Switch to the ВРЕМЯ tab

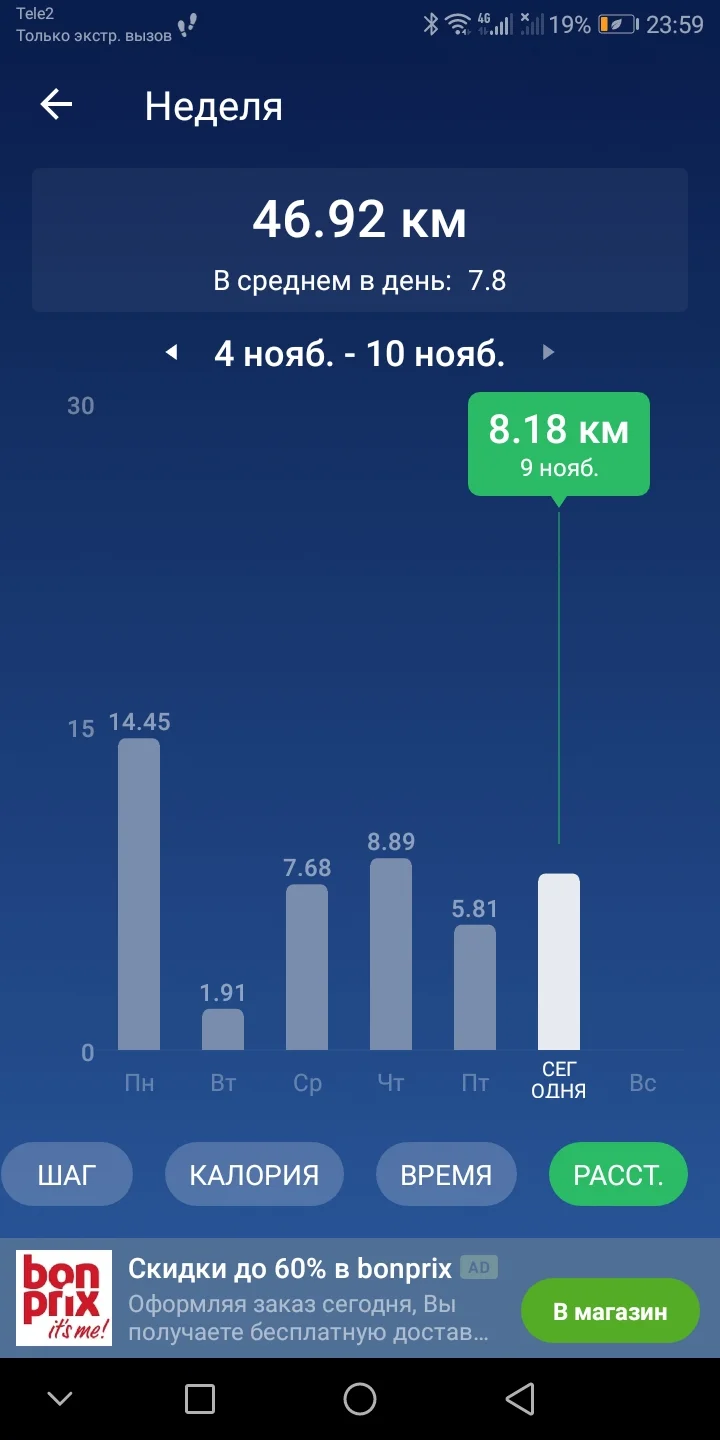446,1175
